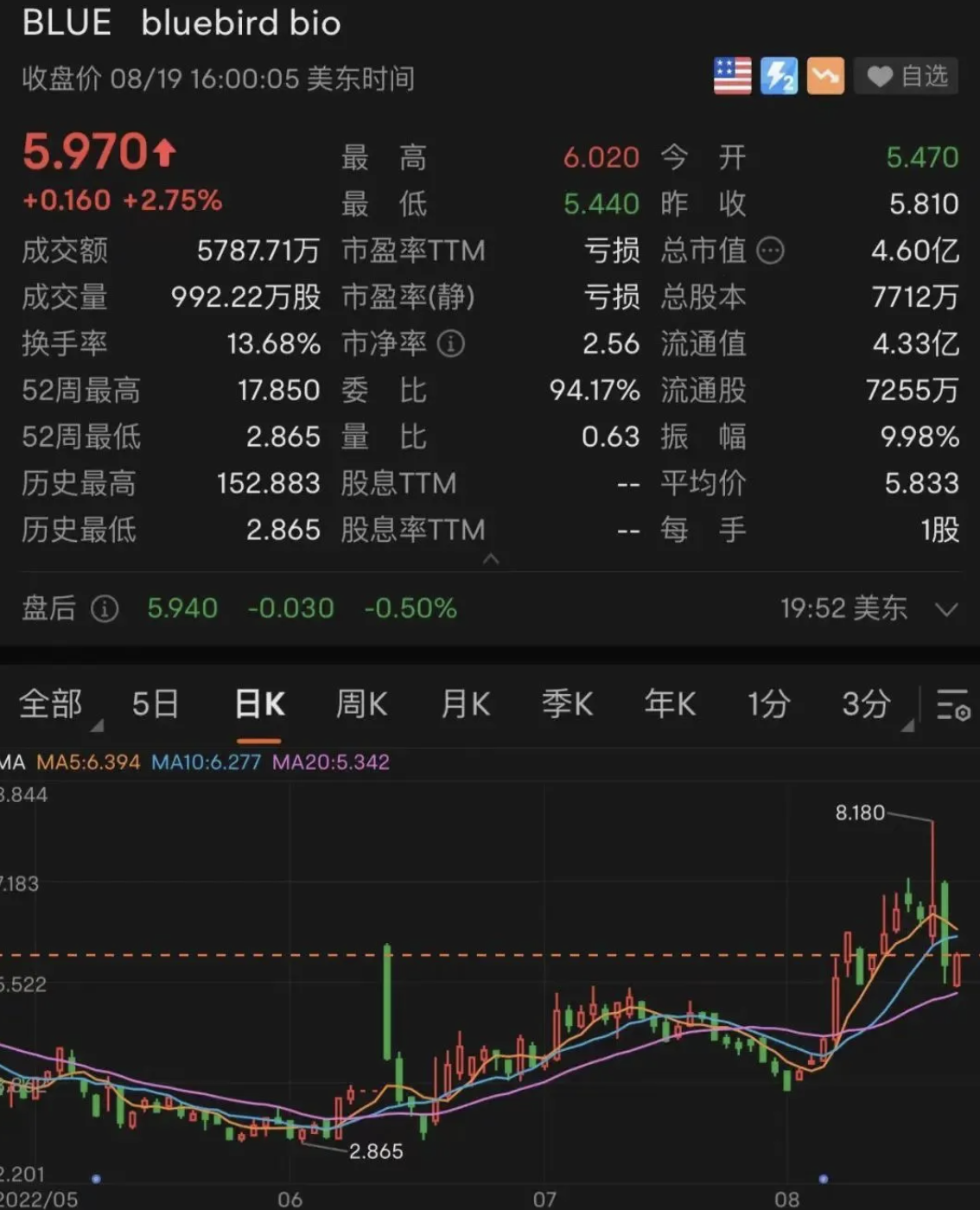Collapse the stock details panel
This screenshot has height=1210, width=980.
click(x=491, y=559)
